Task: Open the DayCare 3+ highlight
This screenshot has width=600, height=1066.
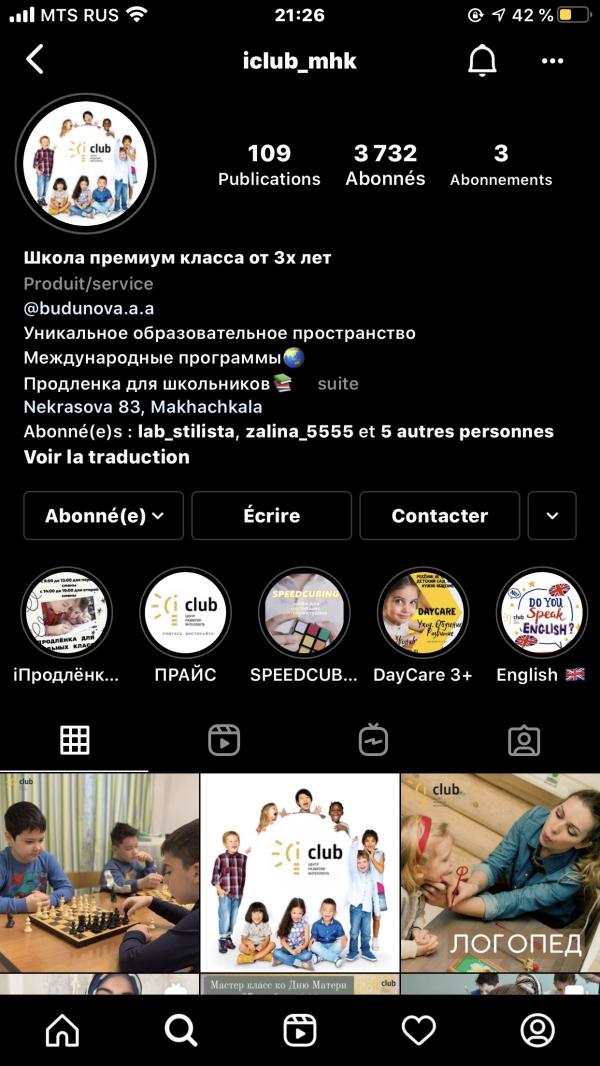Action: pos(423,613)
